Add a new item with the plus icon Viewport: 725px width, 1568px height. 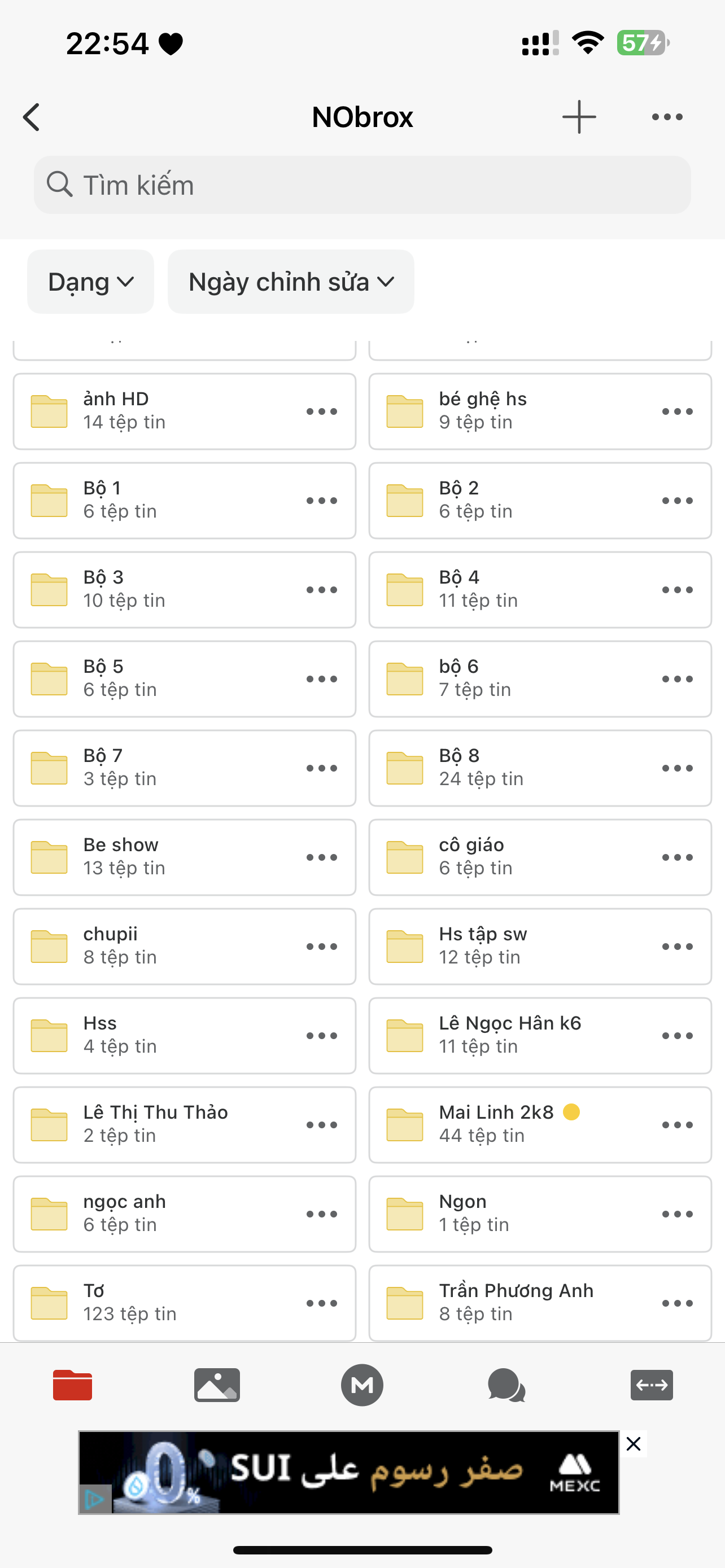tap(578, 117)
